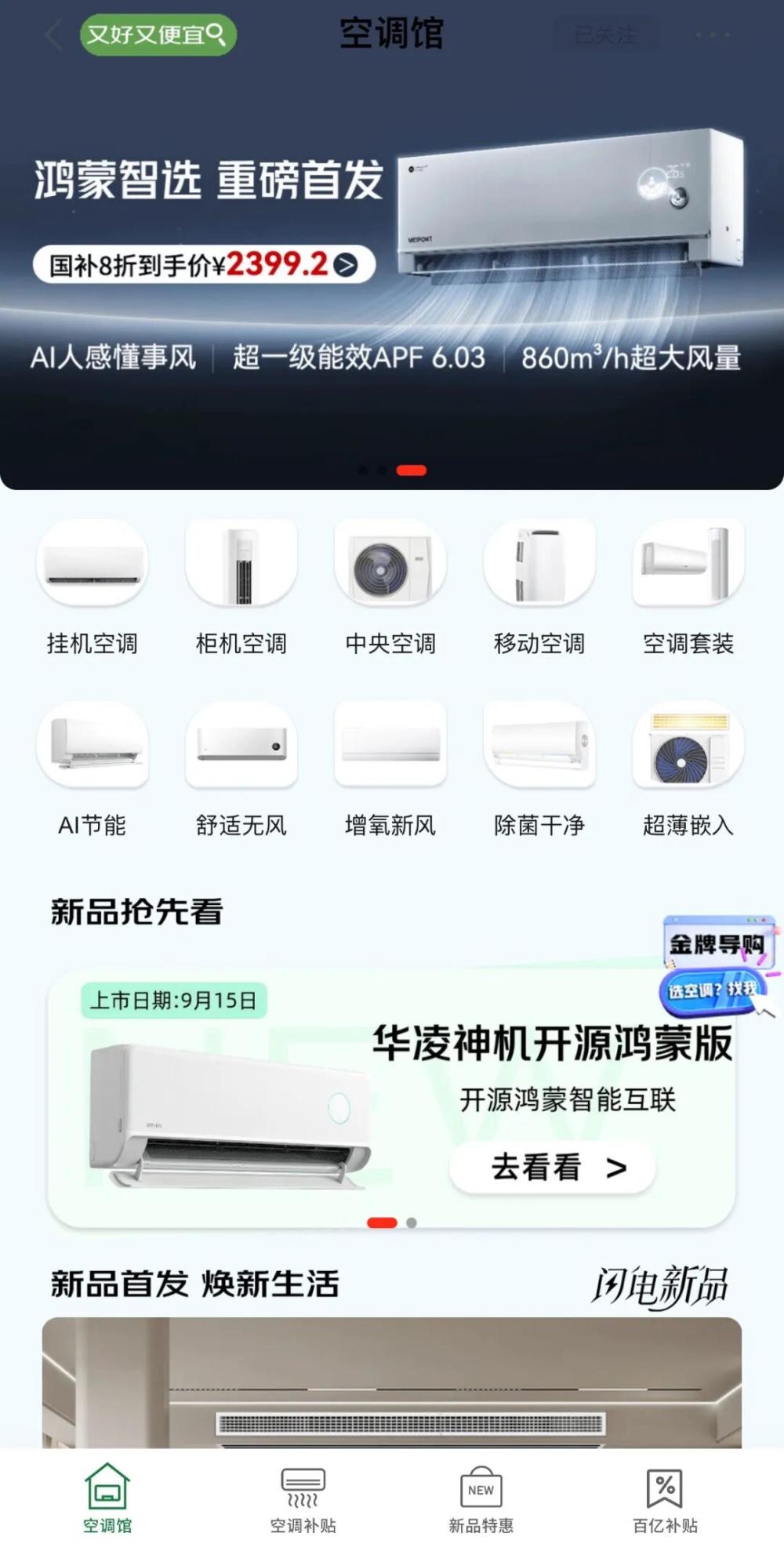Select the 增氧新风 category
784x1562 pixels.
click(x=390, y=770)
